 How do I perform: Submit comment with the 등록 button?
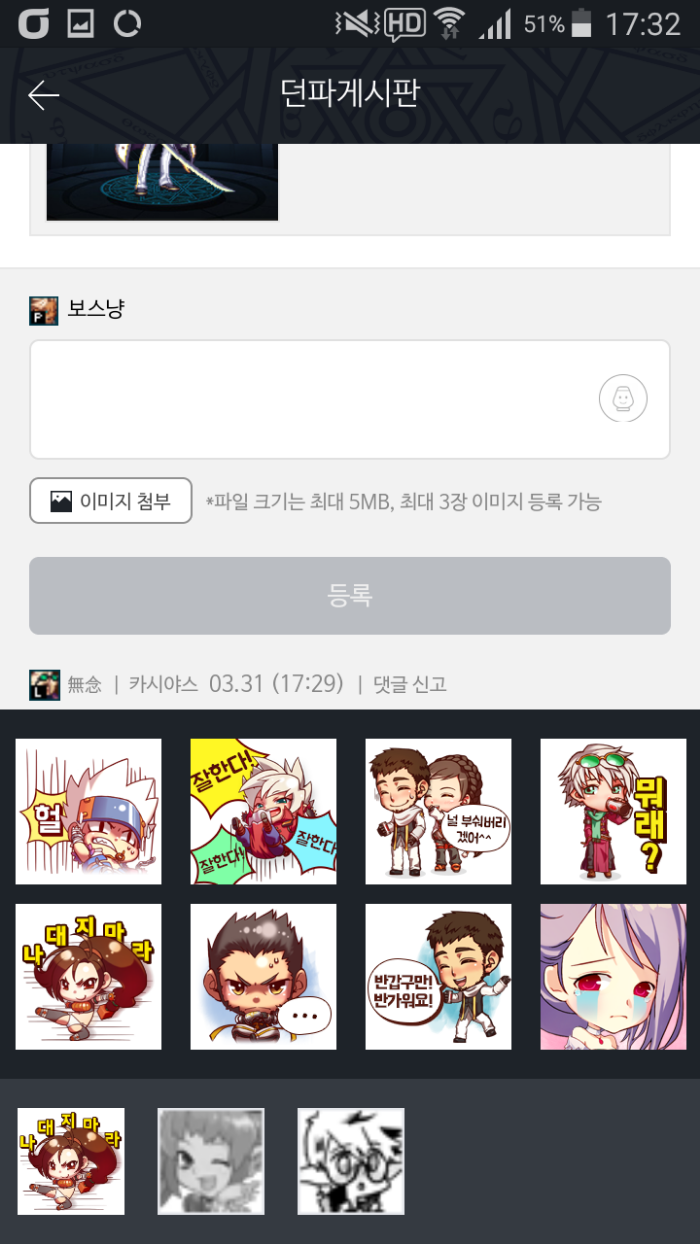pyautogui.click(x=349, y=596)
